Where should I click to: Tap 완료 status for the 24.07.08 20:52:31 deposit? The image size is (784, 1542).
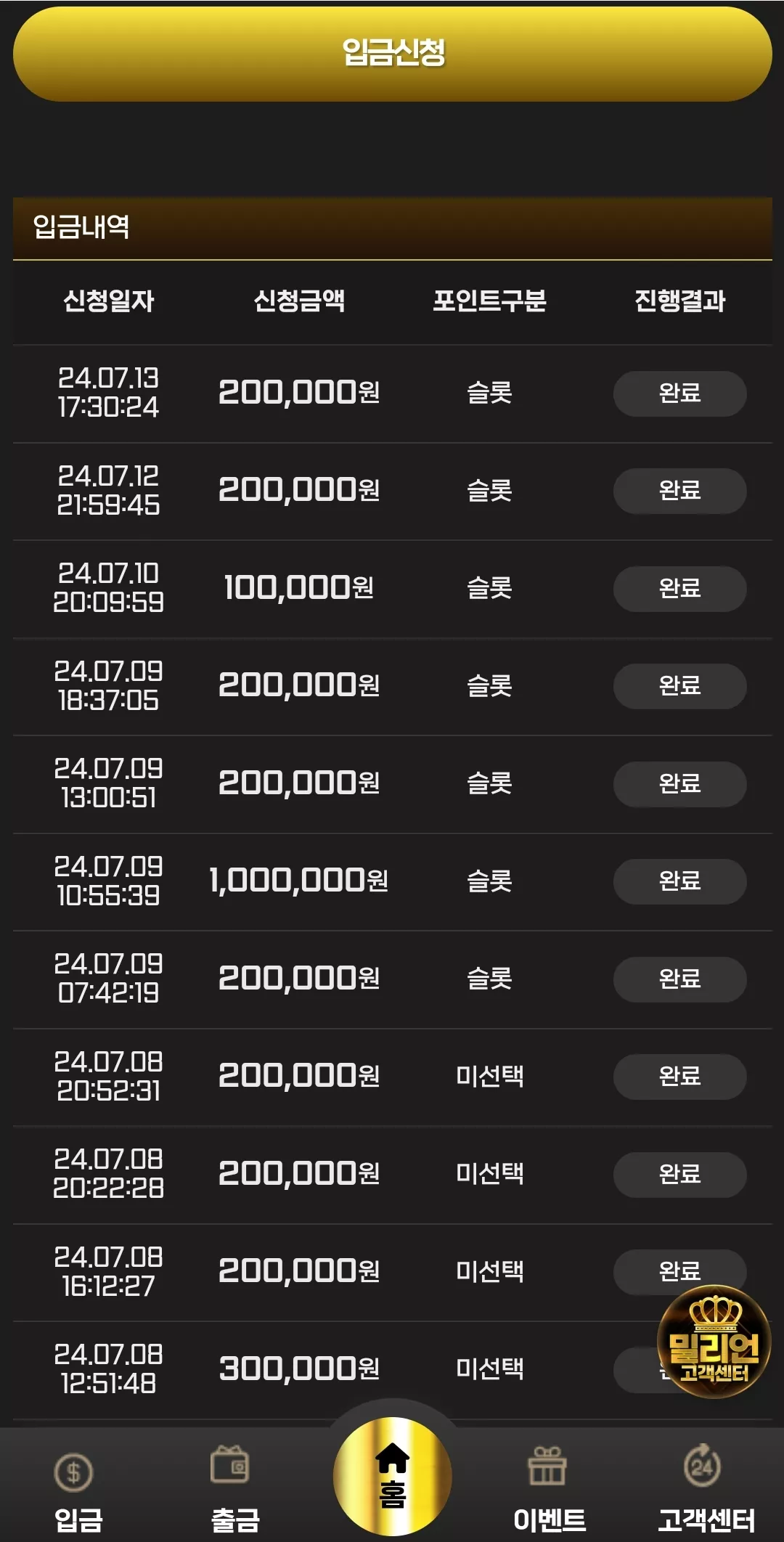click(x=679, y=1077)
